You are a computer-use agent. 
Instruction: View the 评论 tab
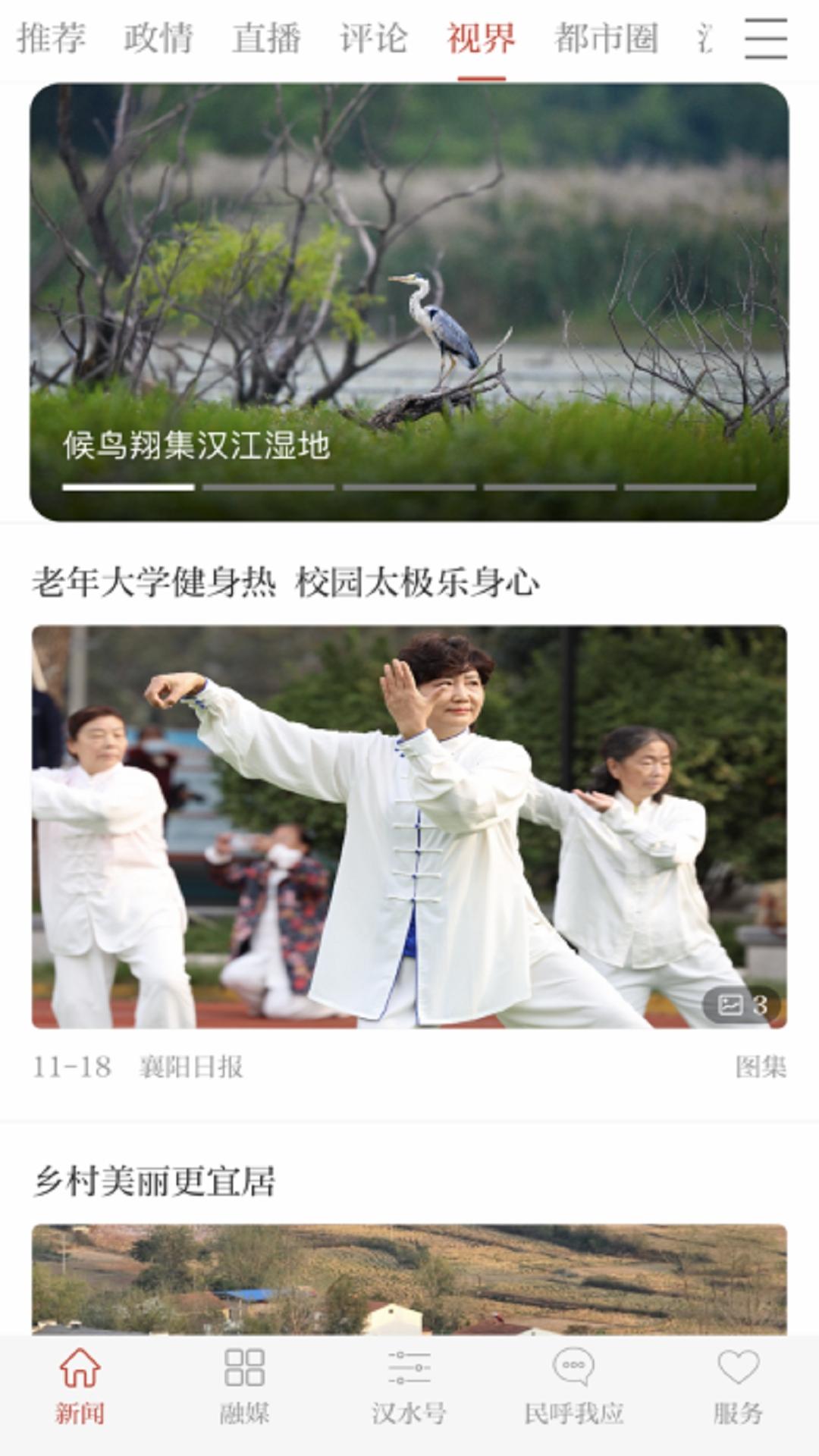click(377, 36)
